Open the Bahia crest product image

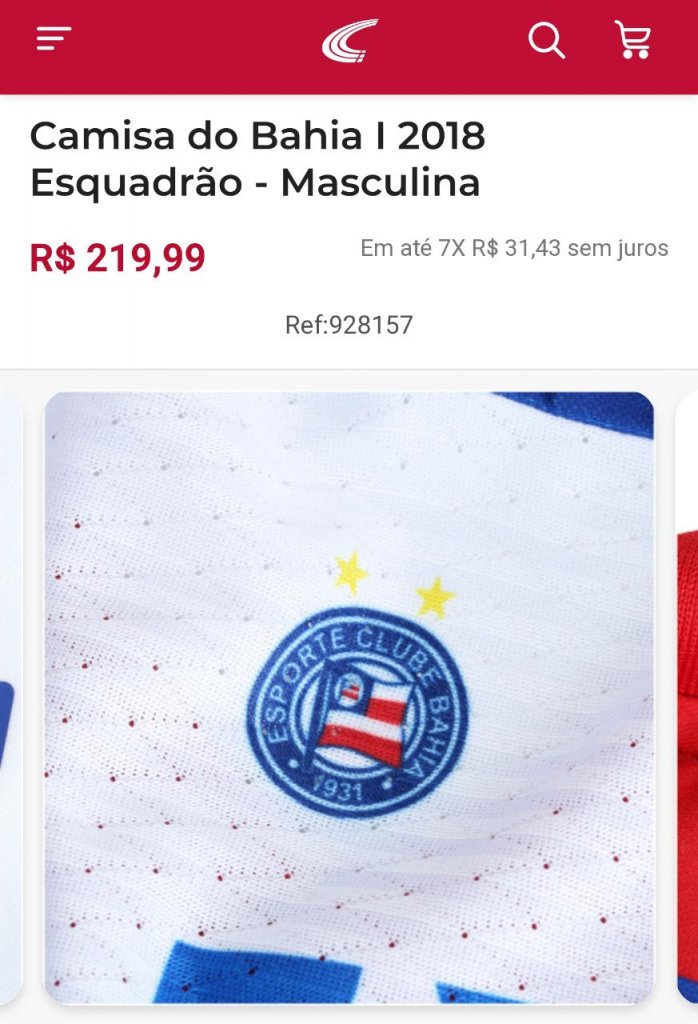point(349,697)
